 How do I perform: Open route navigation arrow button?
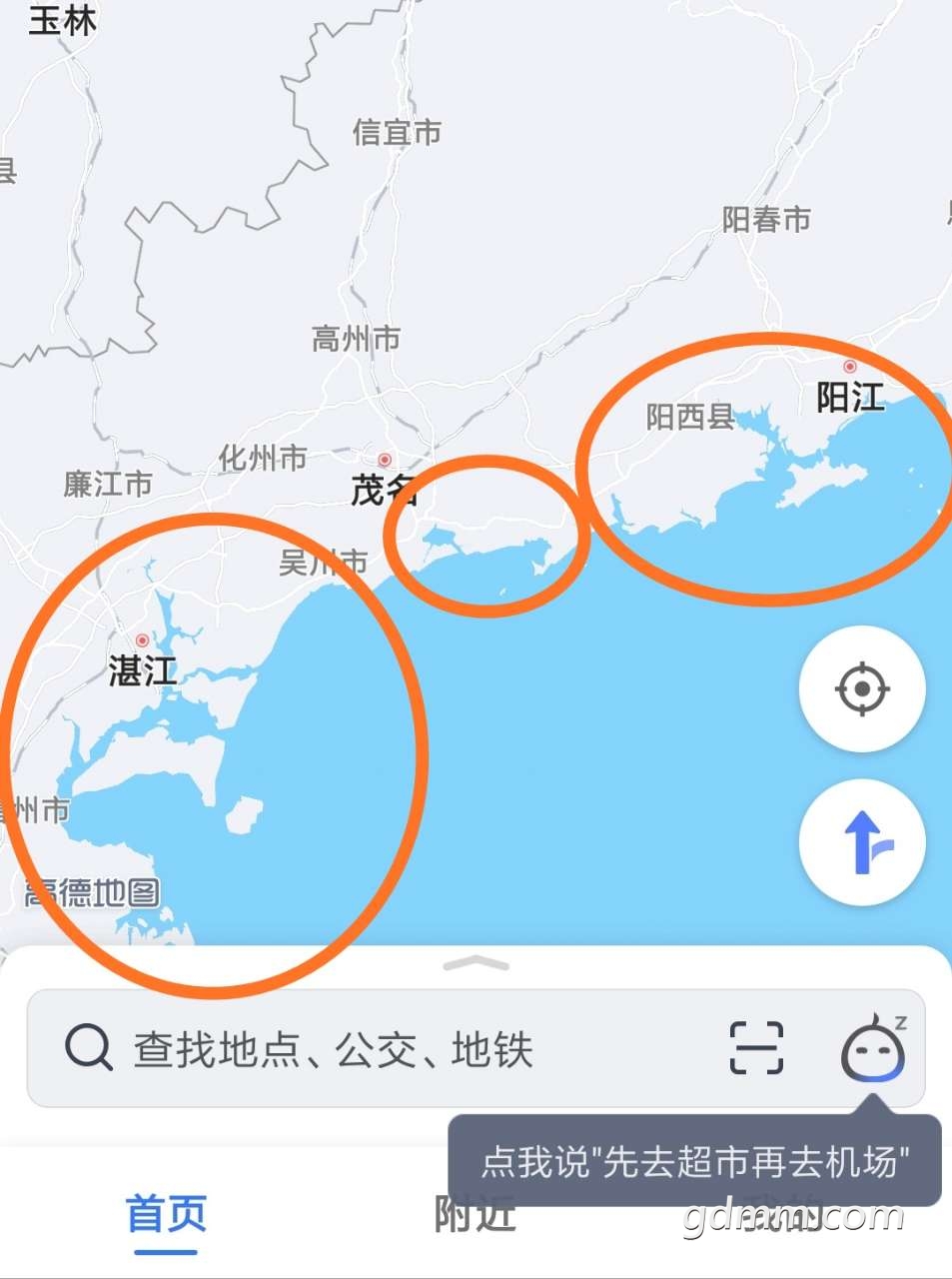pos(862,842)
